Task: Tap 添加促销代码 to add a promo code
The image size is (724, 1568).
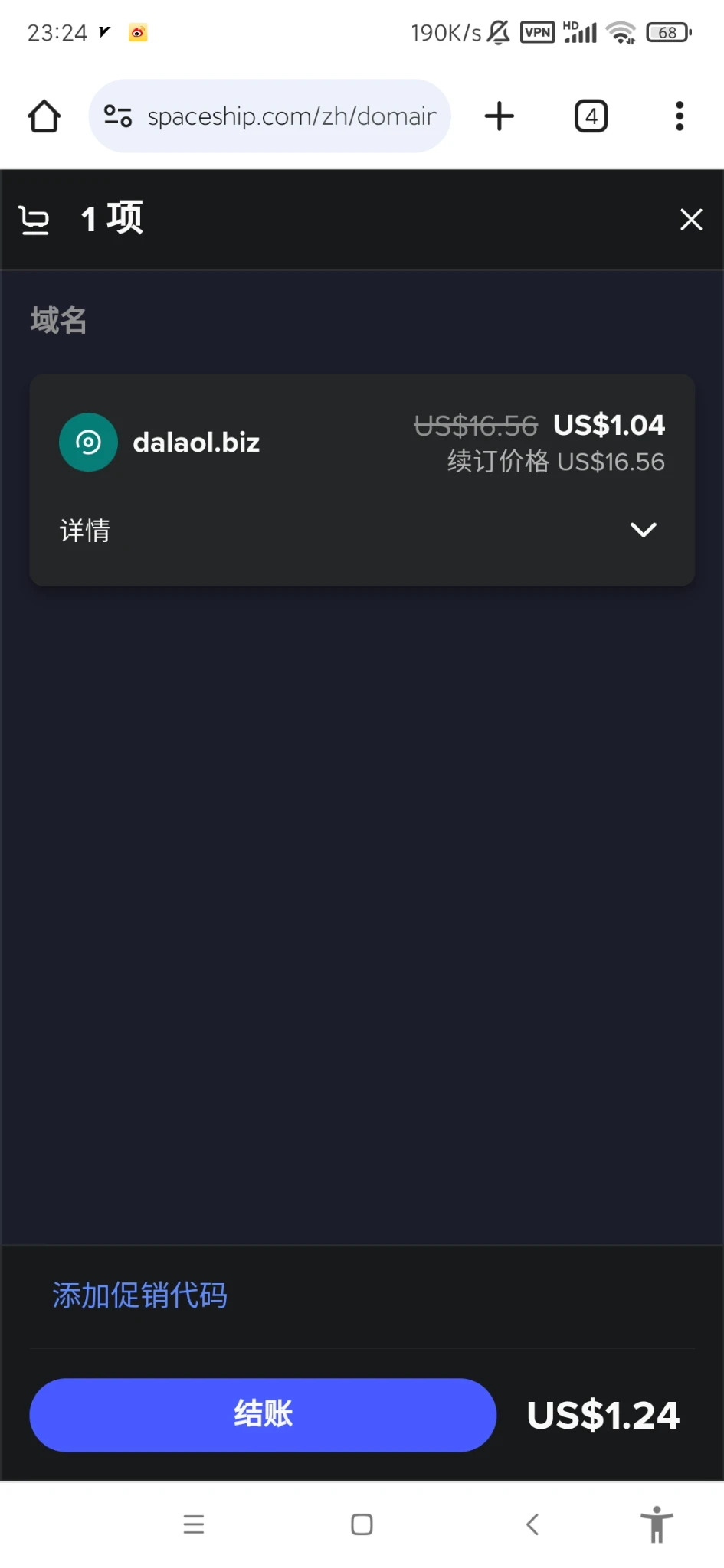Action: [x=139, y=1295]
